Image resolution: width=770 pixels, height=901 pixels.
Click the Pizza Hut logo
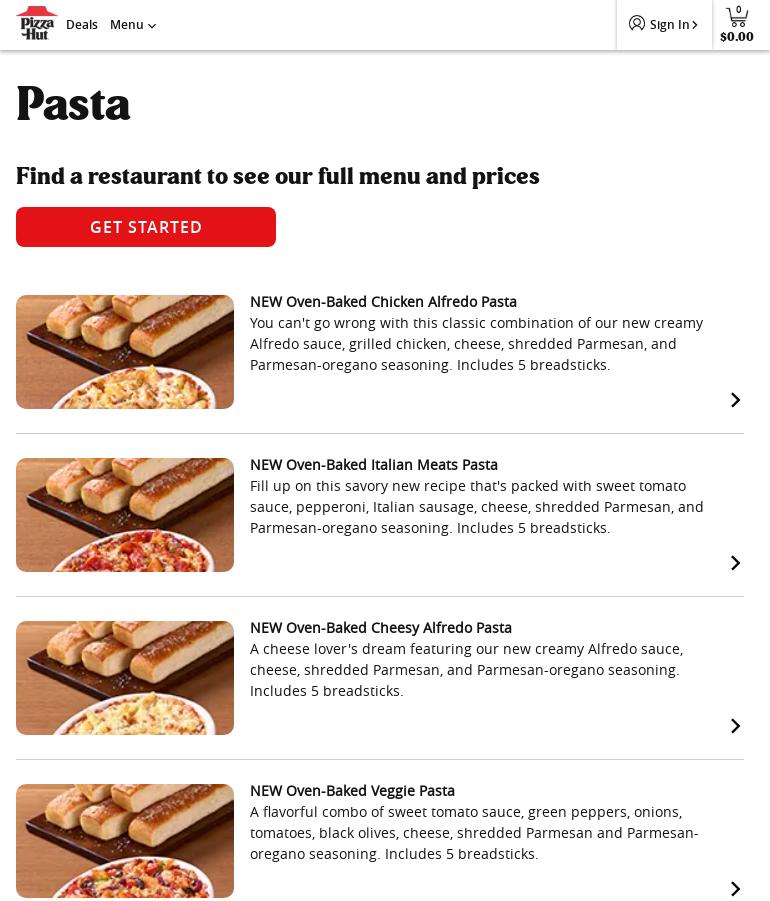[36, 24]
